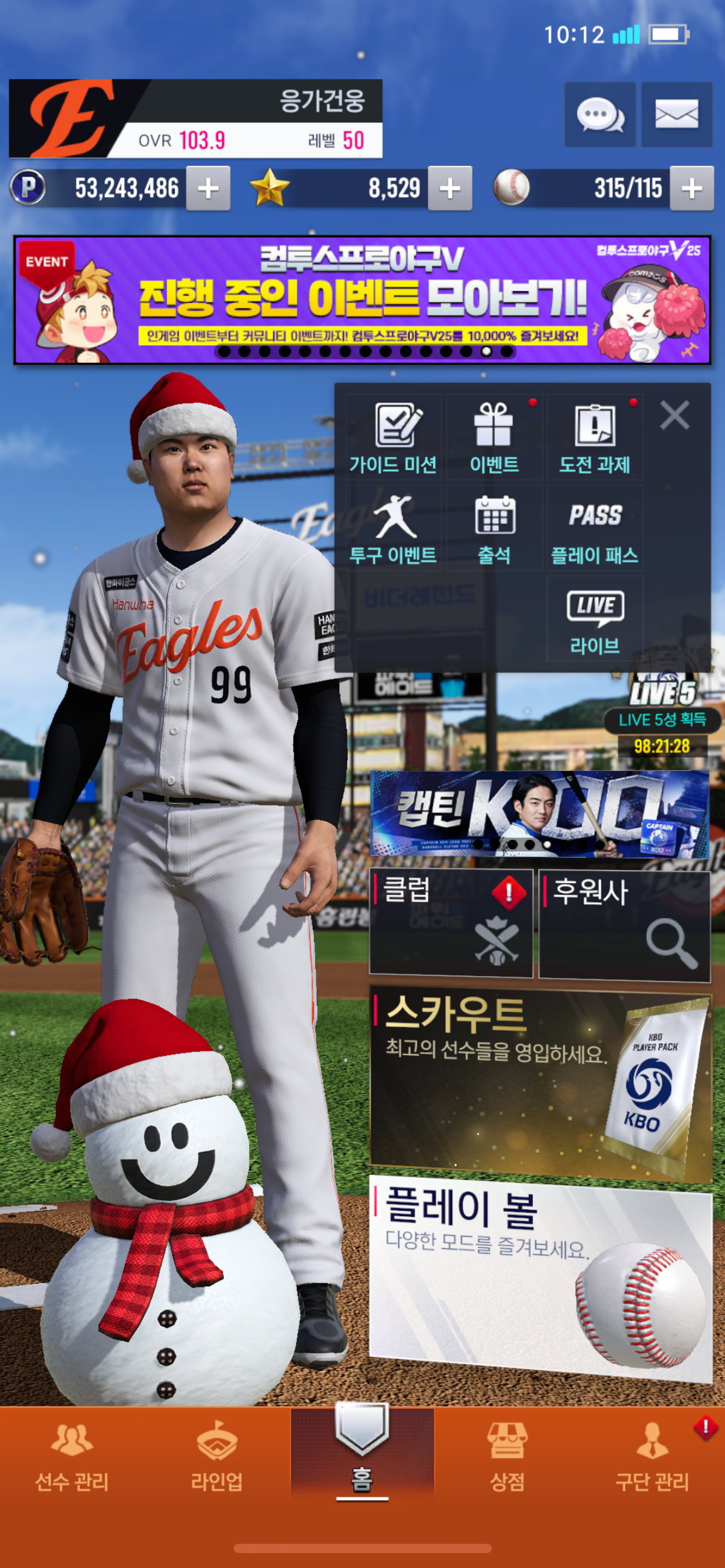
Task: Check 출석 attendance calendar
Action: [x=494, y=529]
